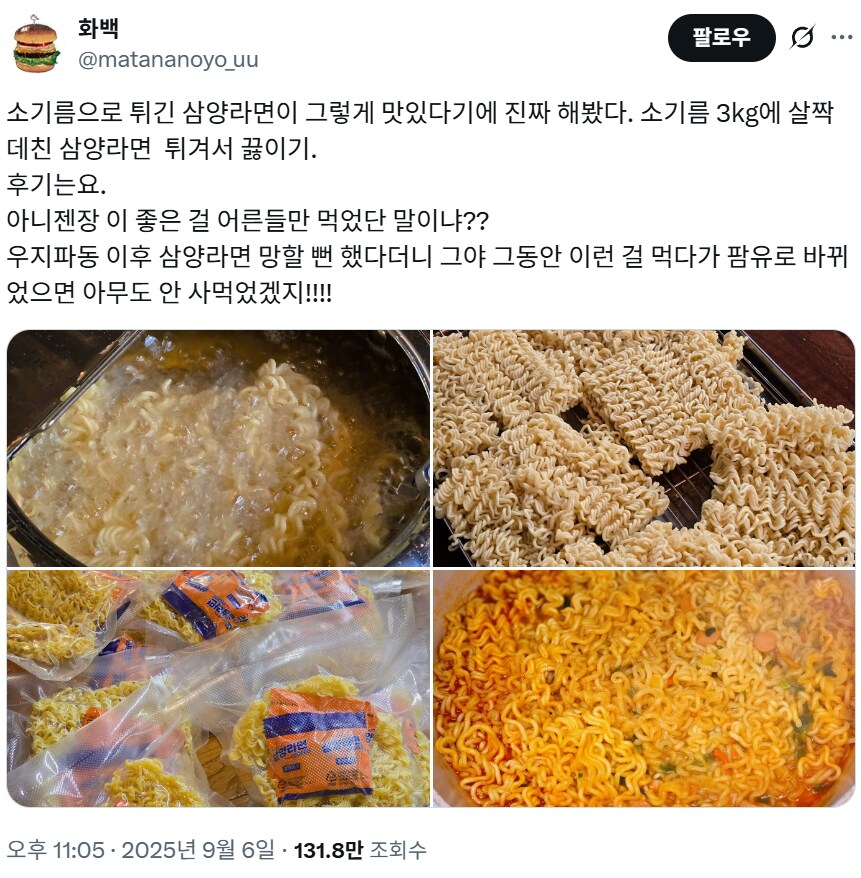This screenshot has width=861, height=878.
Task: Open the Grok explain icon
Action: click(801, 38)
